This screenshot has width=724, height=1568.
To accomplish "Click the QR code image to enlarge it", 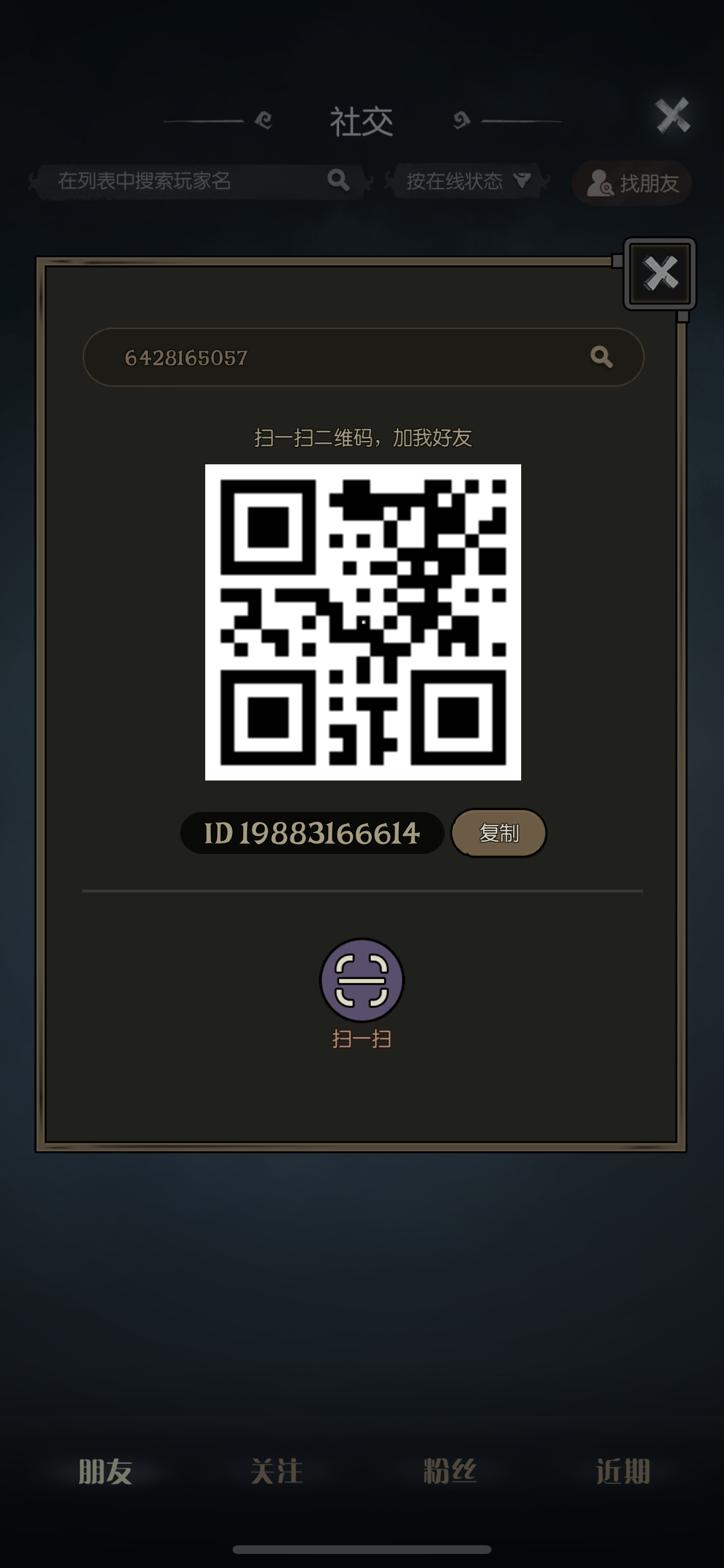I will (x=362, y=625).
